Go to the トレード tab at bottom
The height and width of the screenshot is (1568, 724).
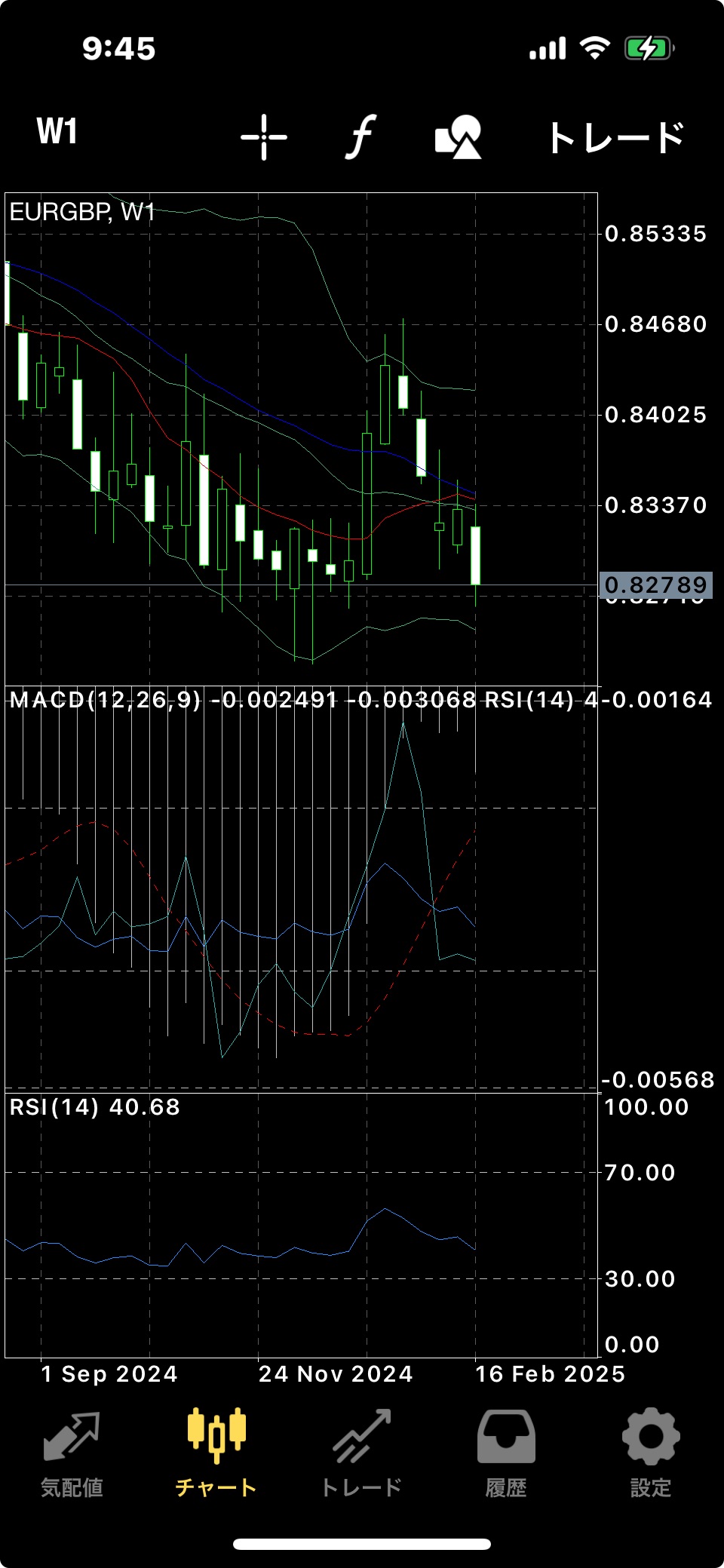pos(361,1454)
